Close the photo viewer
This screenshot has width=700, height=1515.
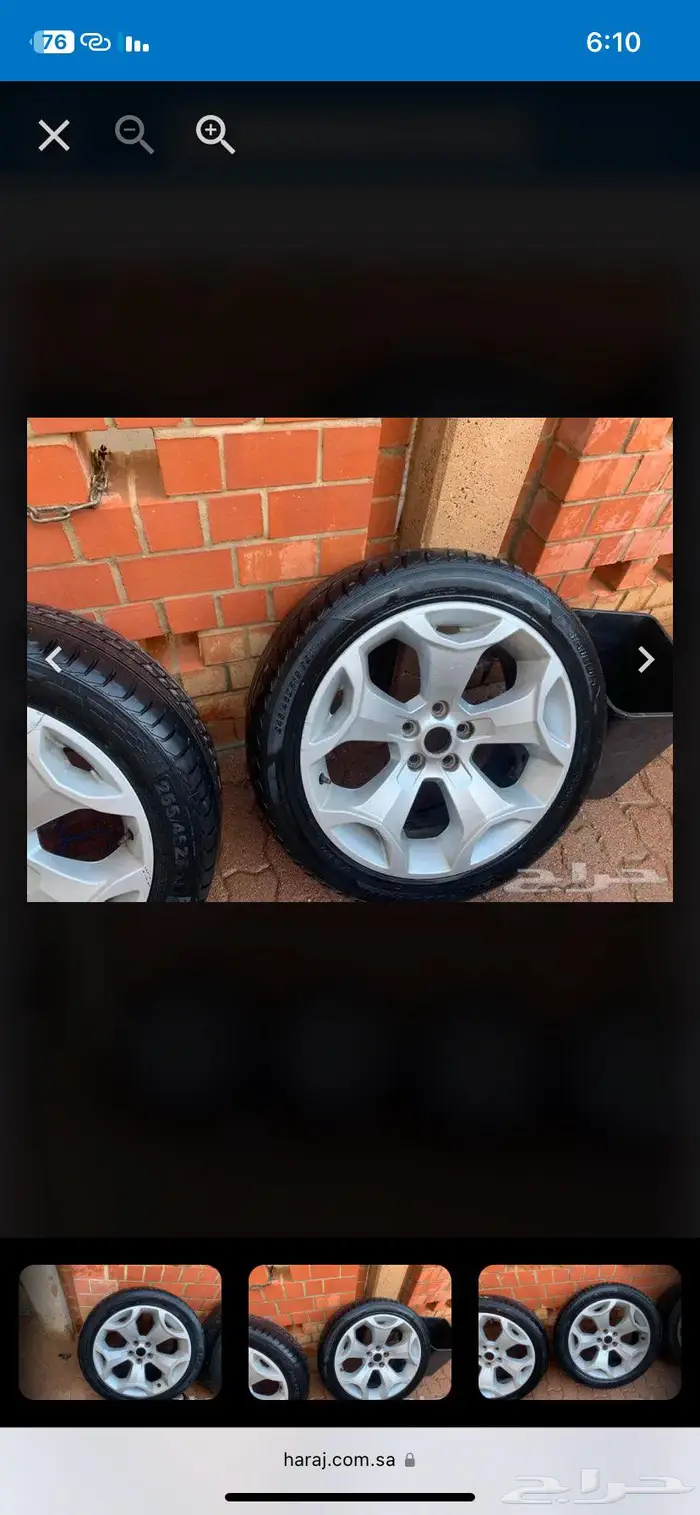54,135
